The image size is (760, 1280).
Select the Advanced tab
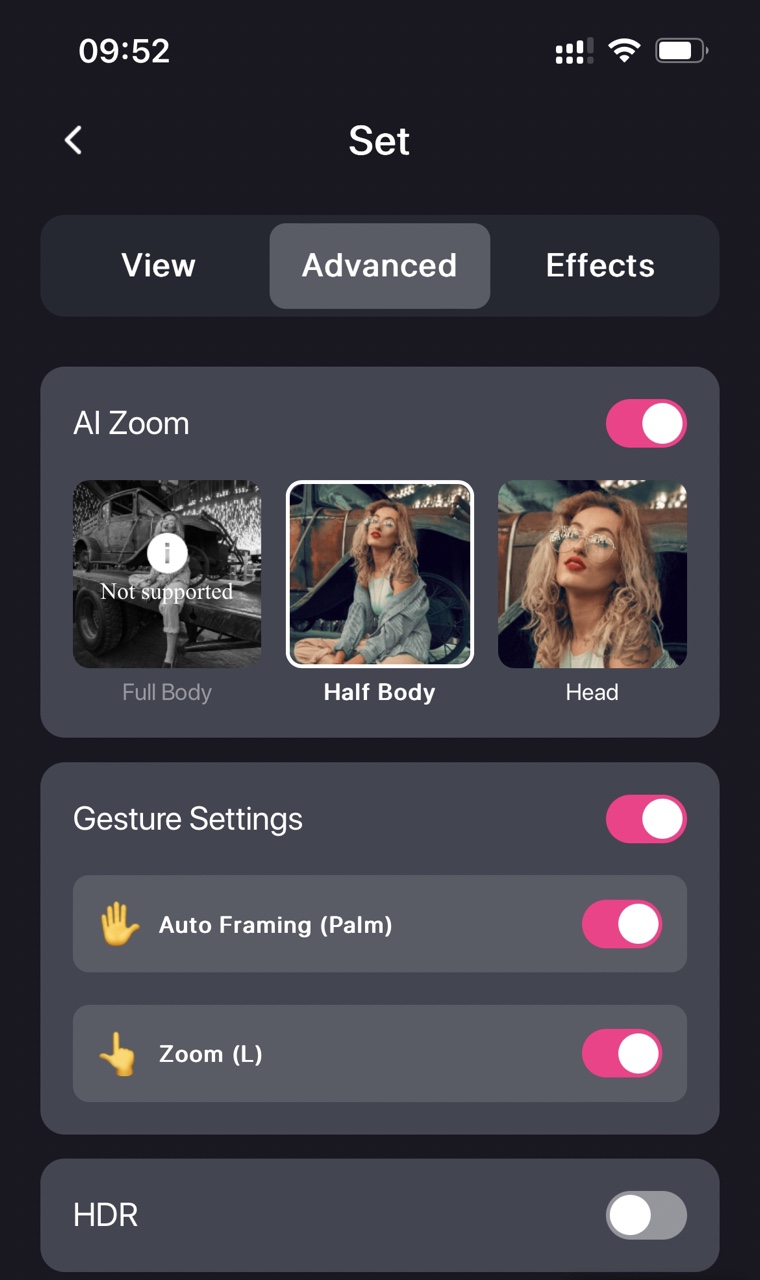coord(380,266)
